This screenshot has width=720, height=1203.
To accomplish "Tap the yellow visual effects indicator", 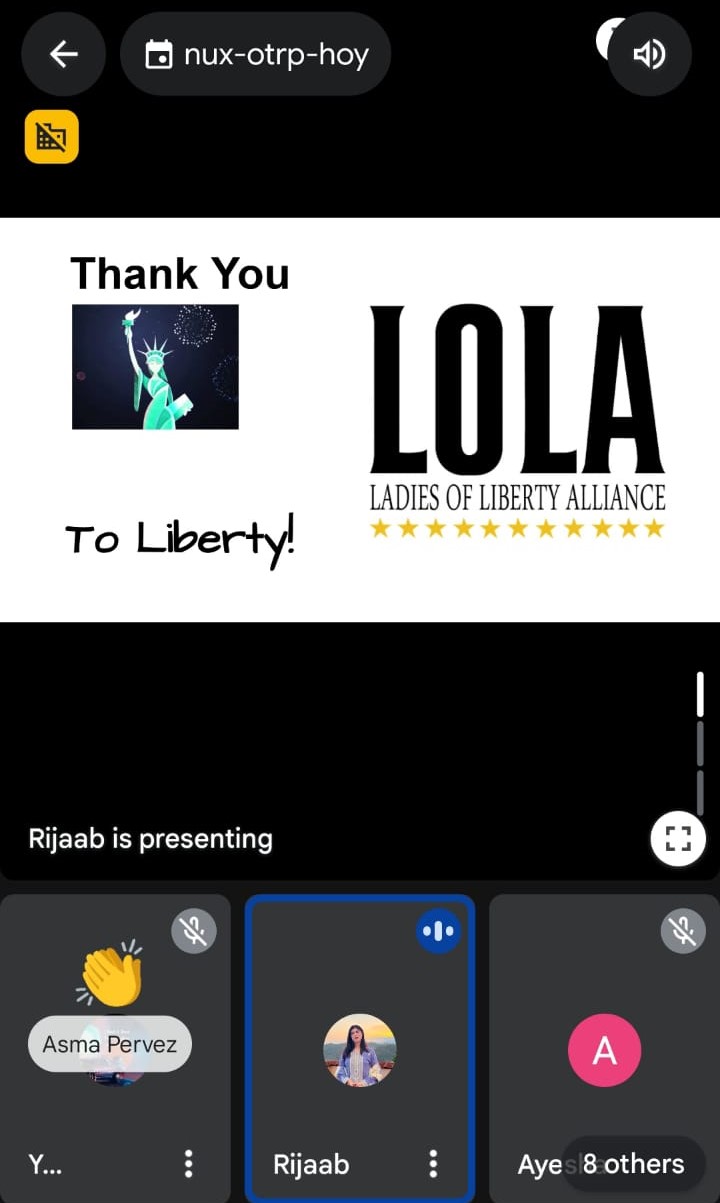I will click(52, 136).
